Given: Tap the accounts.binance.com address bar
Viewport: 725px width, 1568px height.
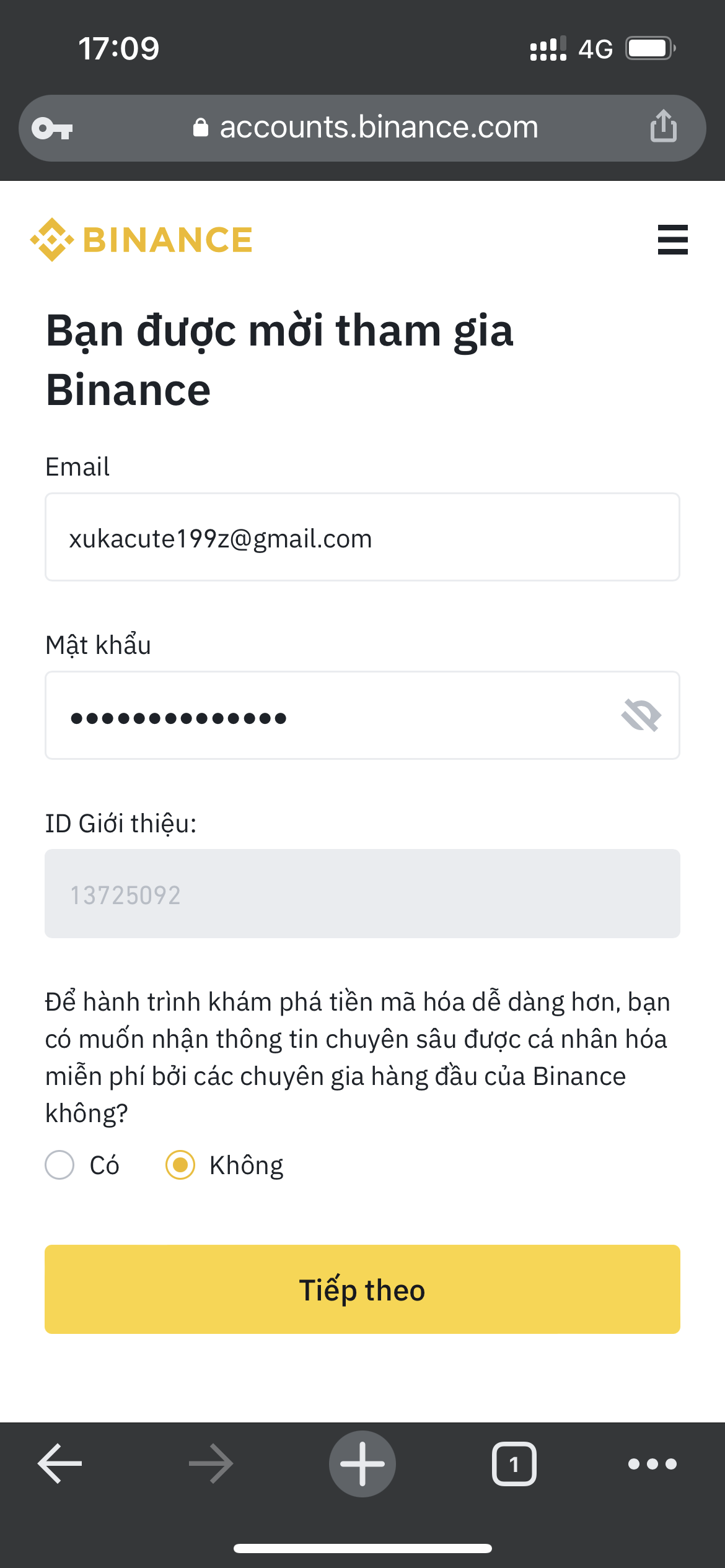Looking at the screenshot, I should coord(366,128).
